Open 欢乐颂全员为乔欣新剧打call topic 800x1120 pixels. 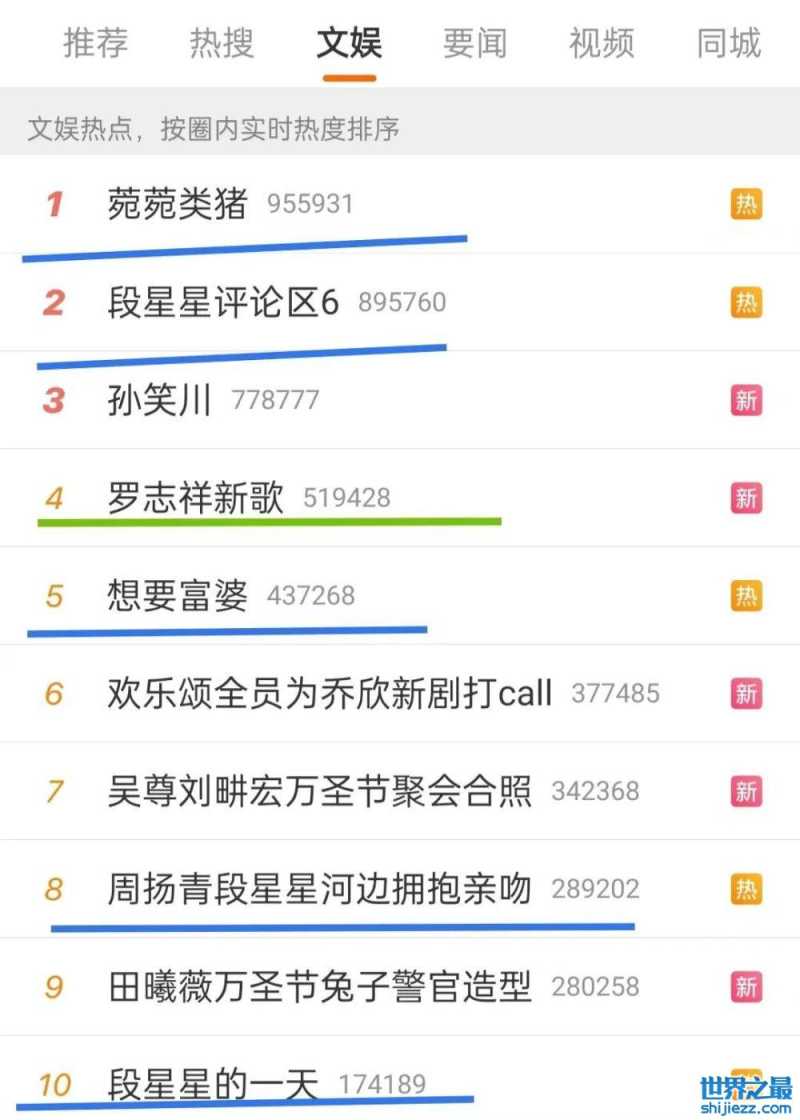tap(330, 693)
